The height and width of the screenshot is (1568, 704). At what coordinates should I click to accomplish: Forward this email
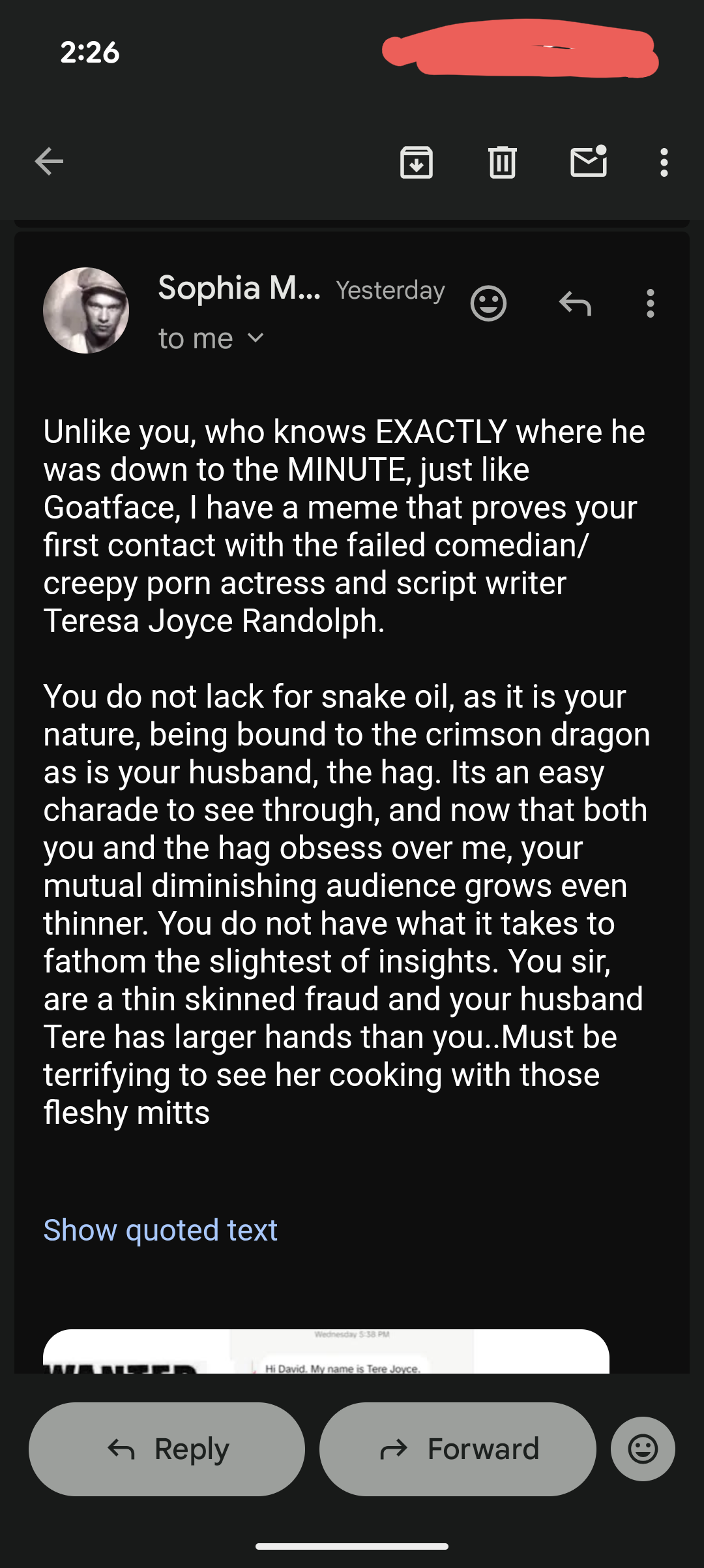click(458, 1449)
